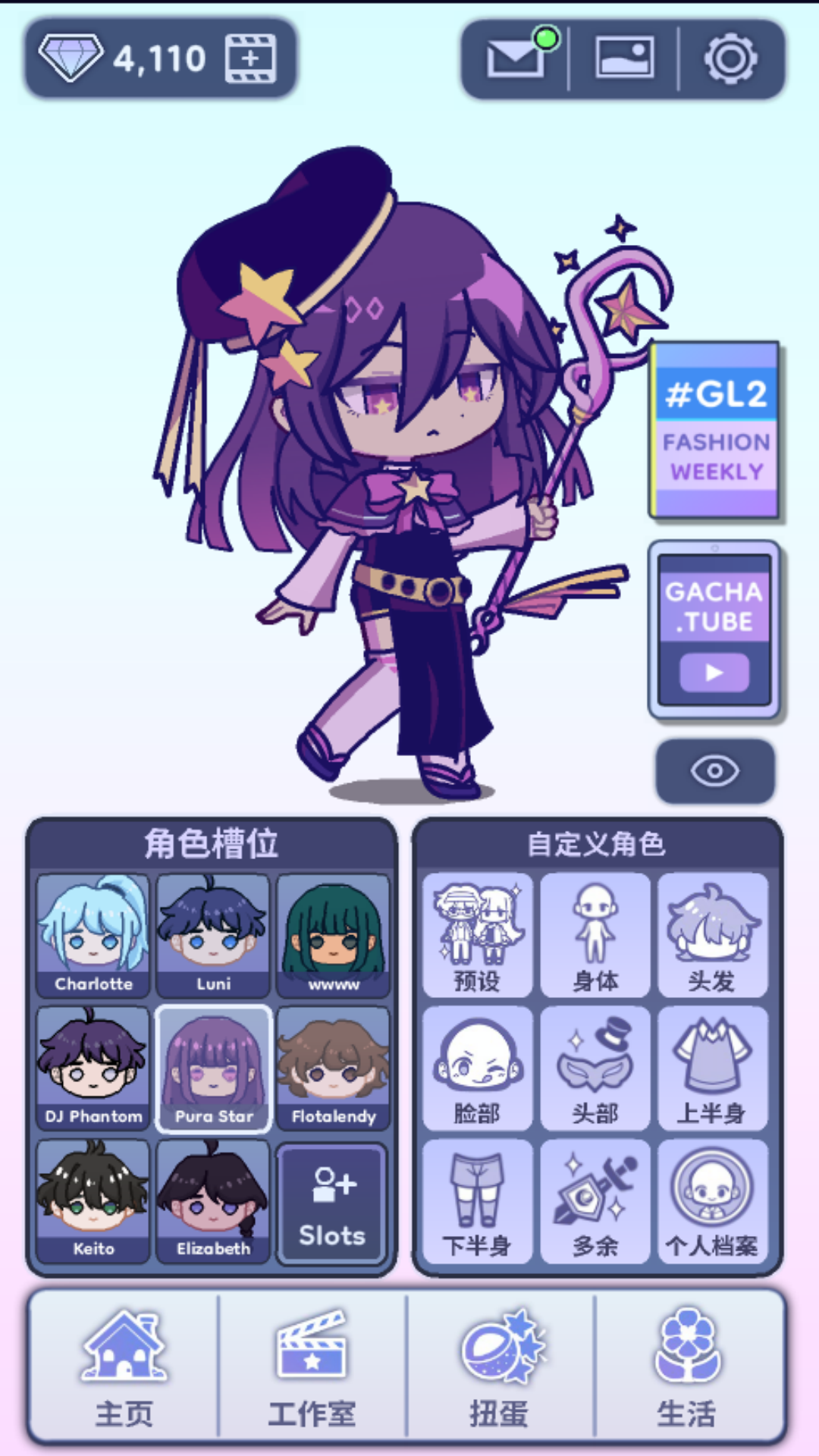This screenshot has width=819, height=1456.
Task: Open 上半身 upper body clothing
Action: pyautogui.click(x=712, y=1068)
